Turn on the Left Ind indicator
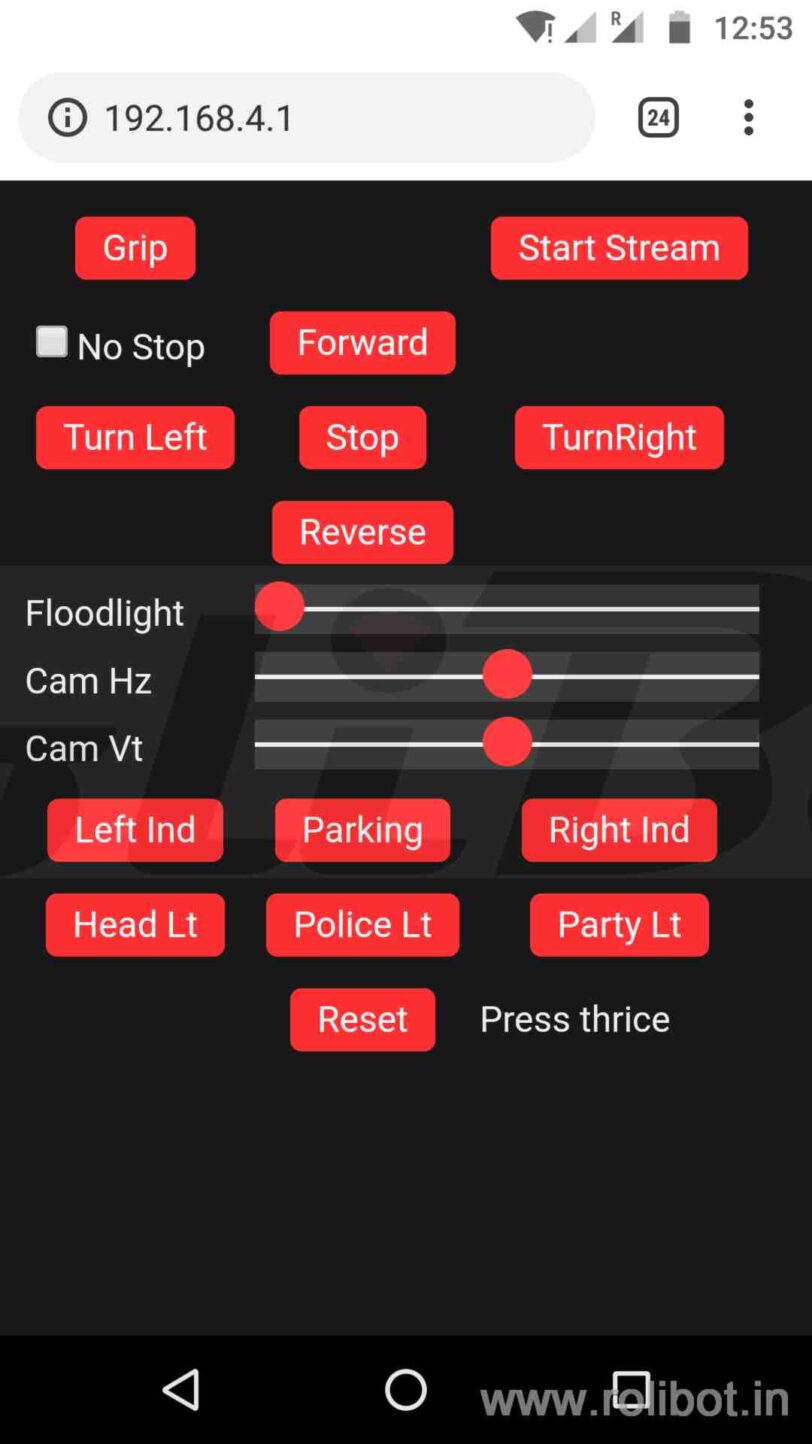The height and width of the screenshot is (1444, 812). tap(135, 830)
